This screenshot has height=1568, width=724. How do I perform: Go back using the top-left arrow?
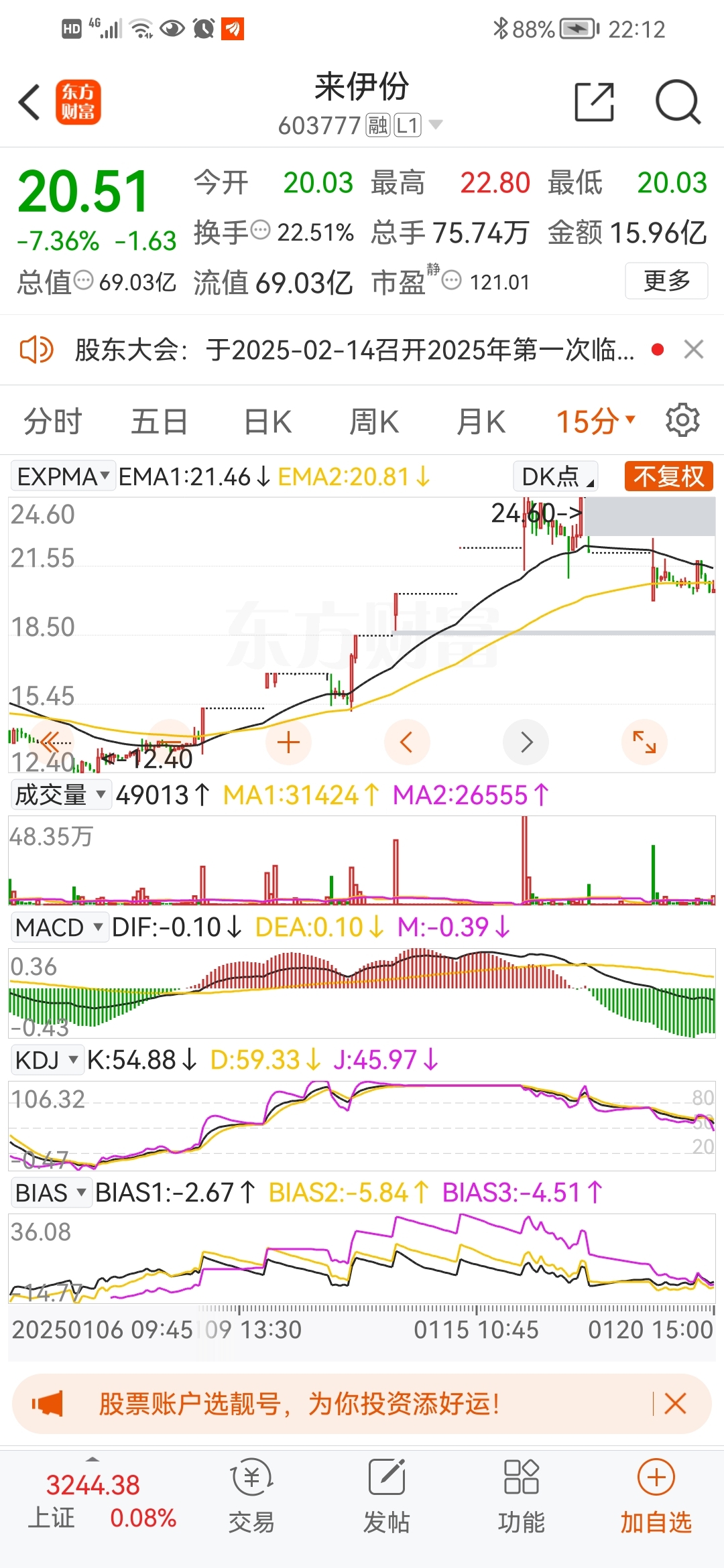point(29,102)
